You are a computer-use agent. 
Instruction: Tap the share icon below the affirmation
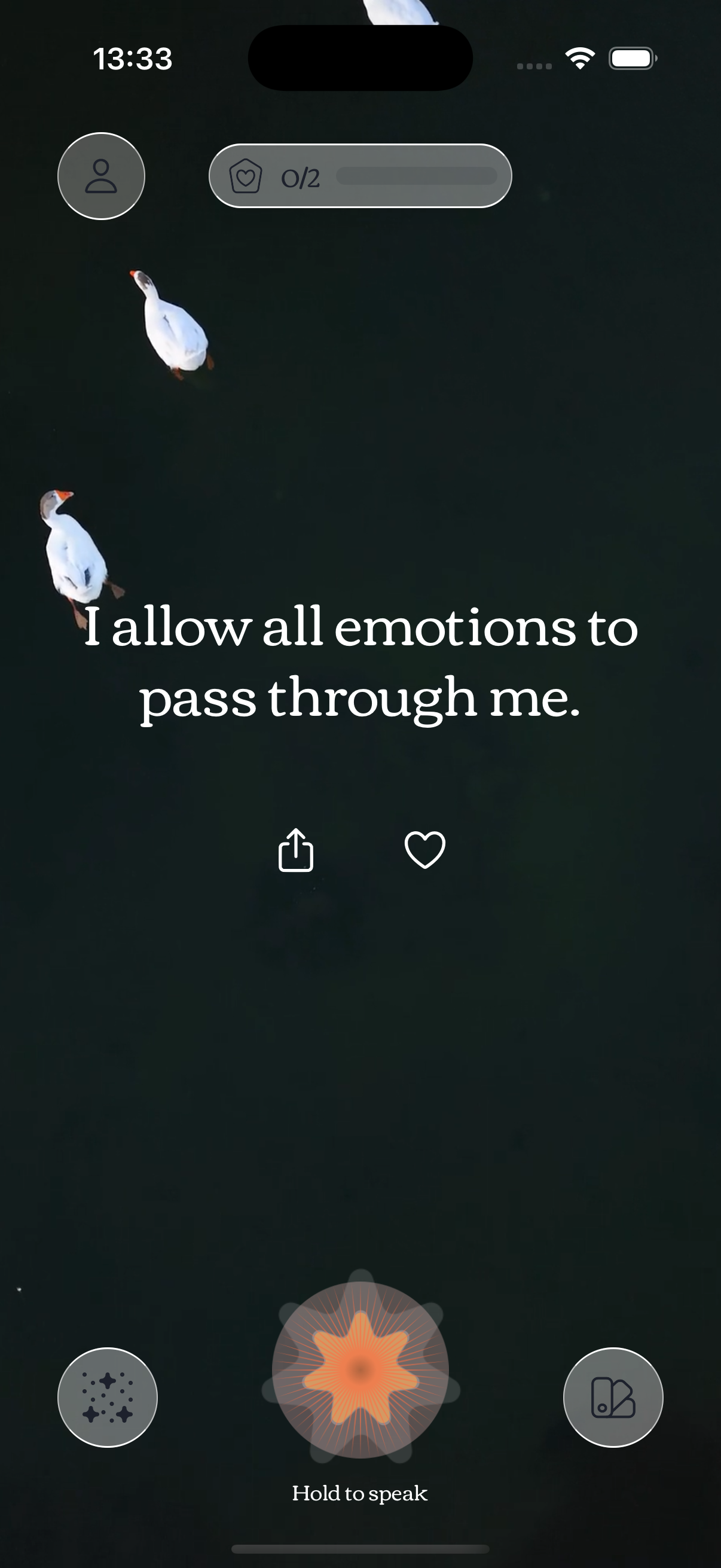pyautogui.click(x=297, y=852)
